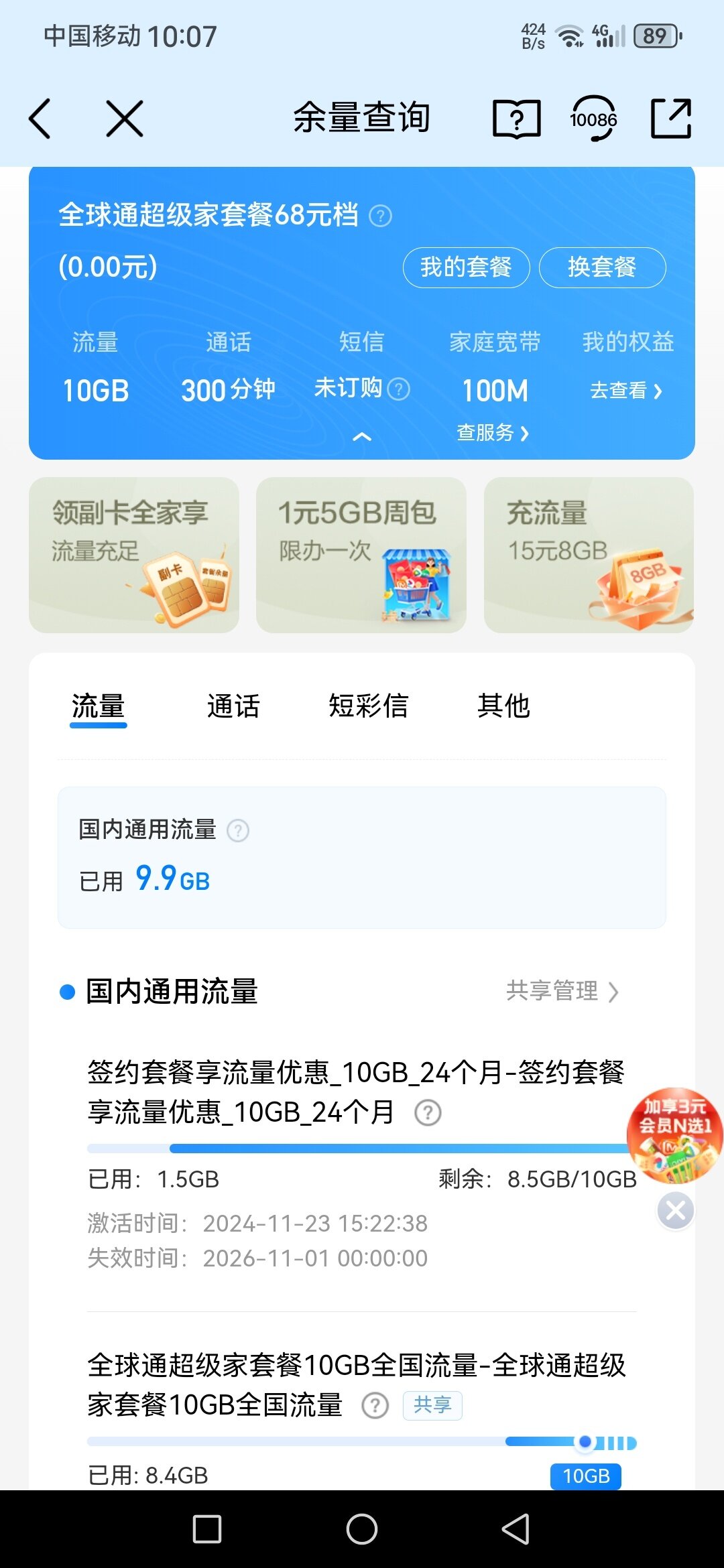The image size is (724, 1568).
Task: Open 共享管理 link
Action: click(562, 990)
